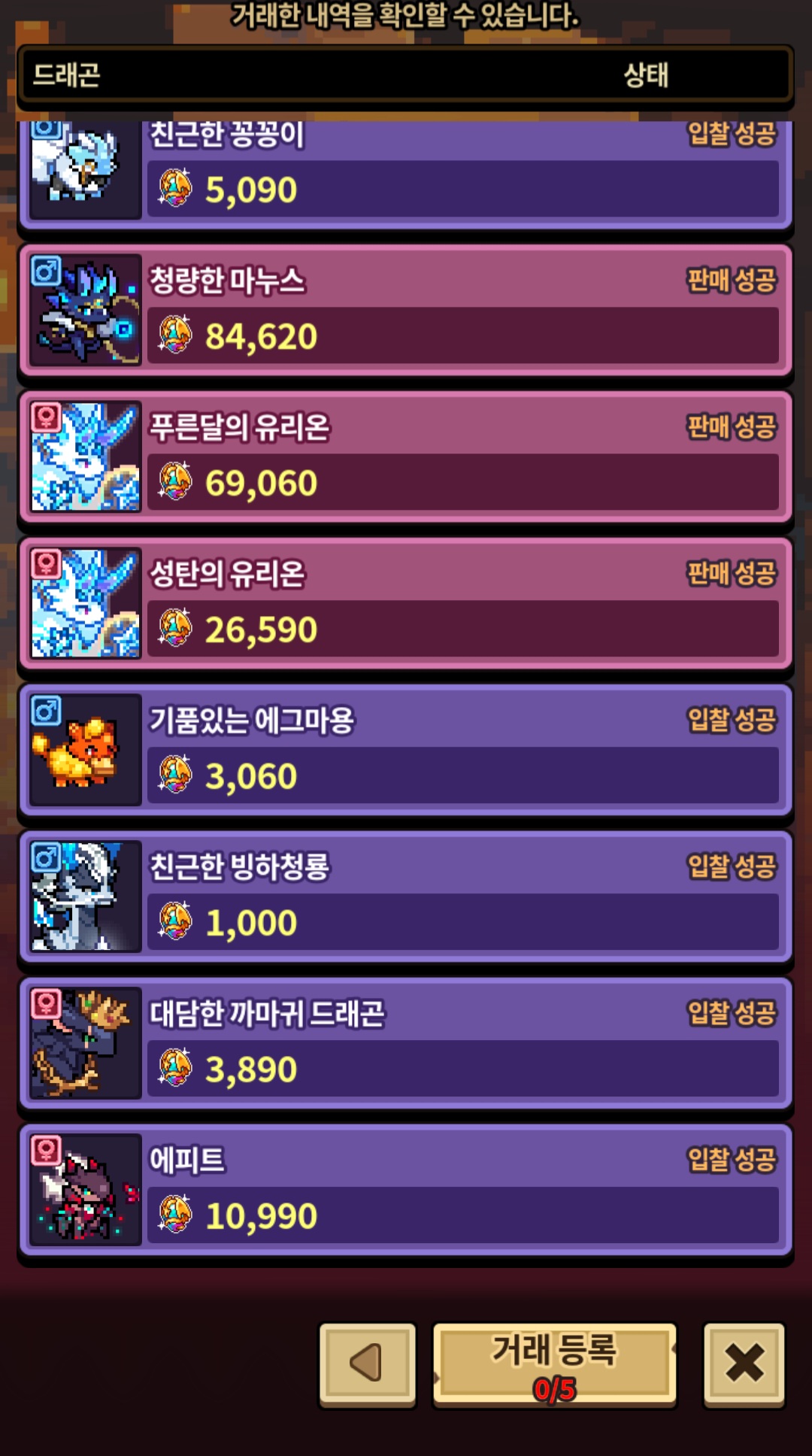
Task: Tap the 거래 등록 button
Action: (x=554, y=1363)
